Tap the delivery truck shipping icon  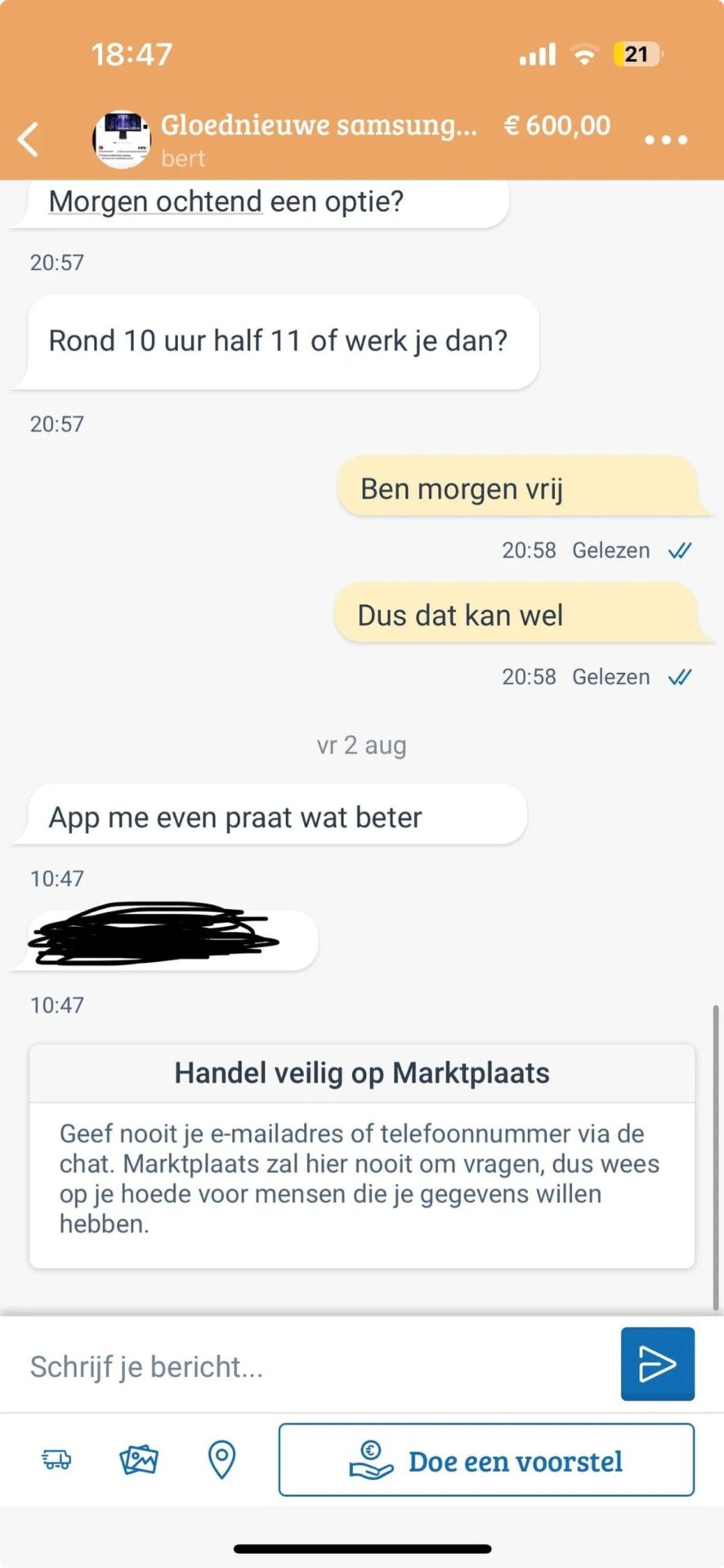point(56,1459)
